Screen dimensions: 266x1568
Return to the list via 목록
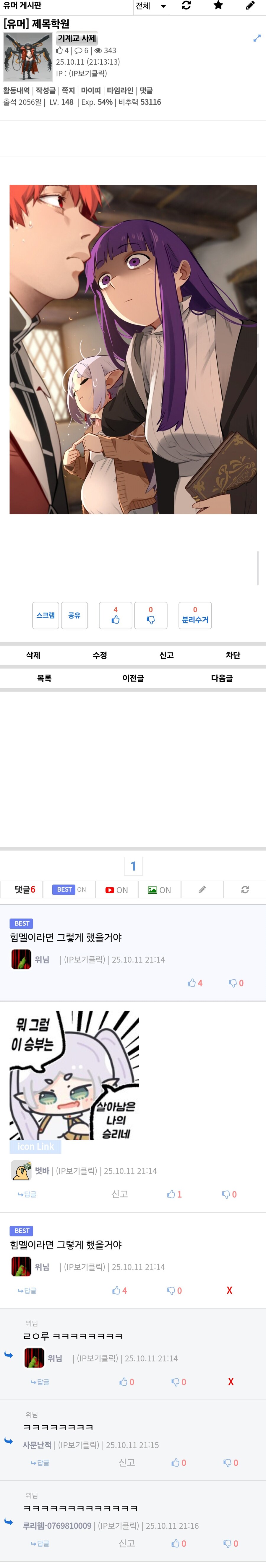pyautogui.click(x=44, y=678)
